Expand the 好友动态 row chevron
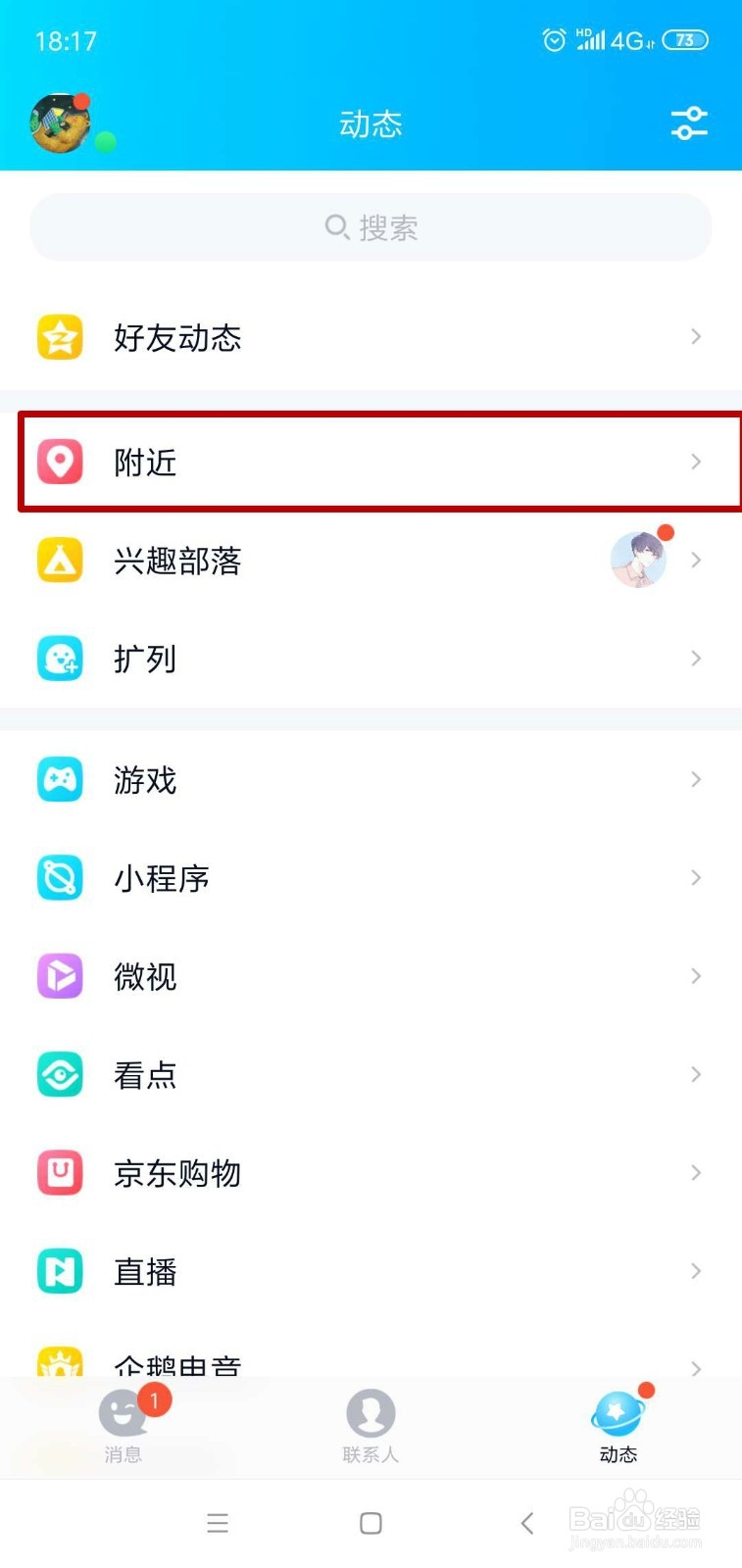Screen dimensions: 742x1568 [x=696, y=337]
